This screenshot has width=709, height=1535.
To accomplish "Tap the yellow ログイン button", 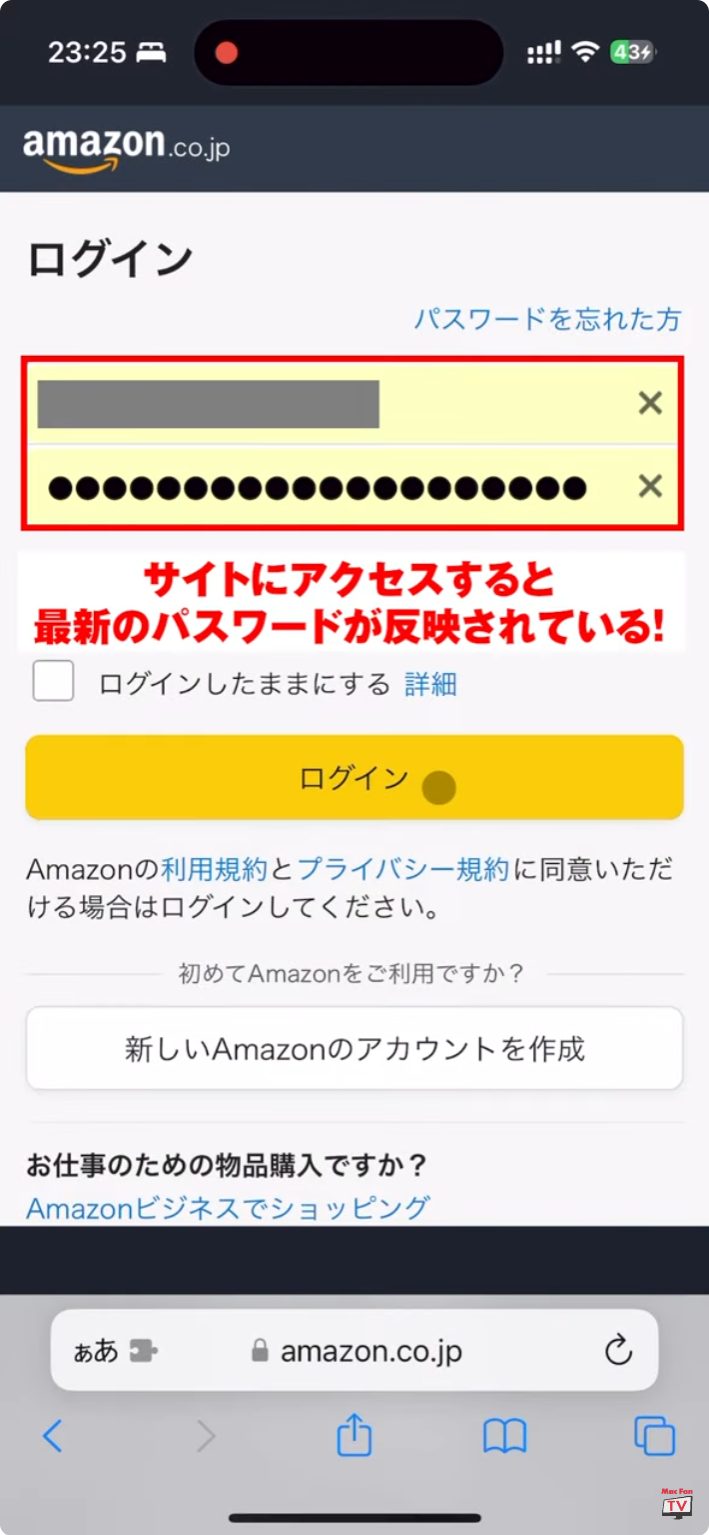I will pyautogui.click(x=354, y=778).
